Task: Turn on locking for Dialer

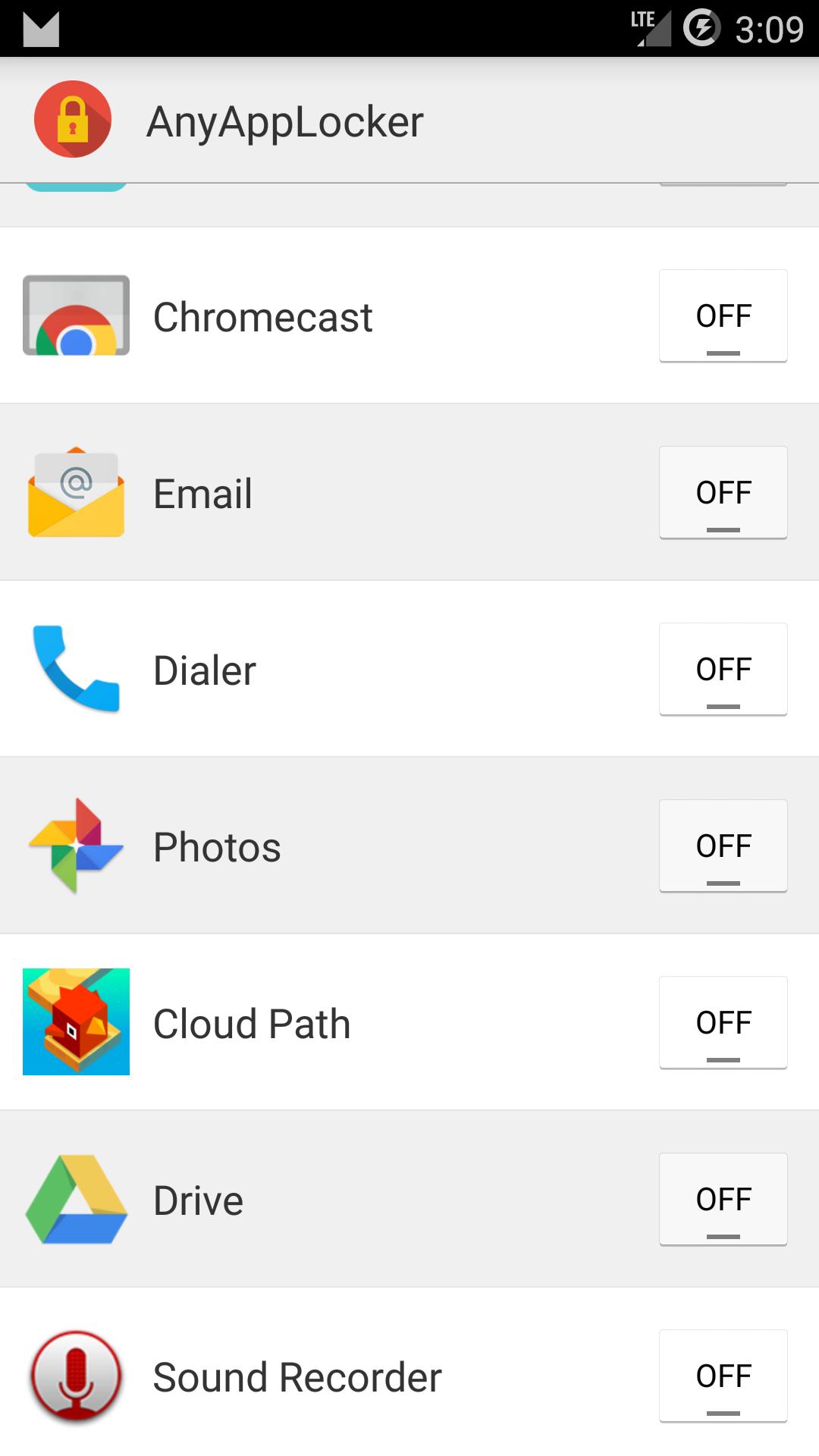Action: point(723,669)
